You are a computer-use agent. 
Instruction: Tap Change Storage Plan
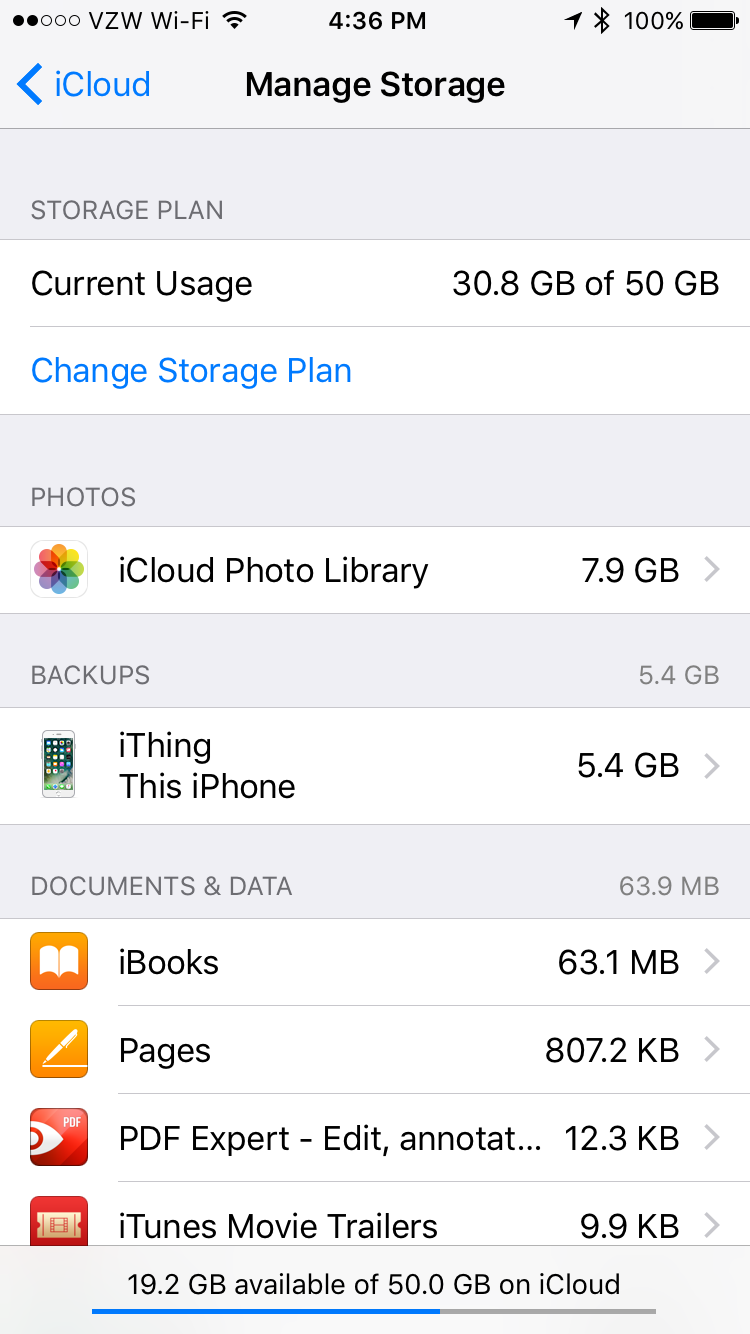(191, 371)
